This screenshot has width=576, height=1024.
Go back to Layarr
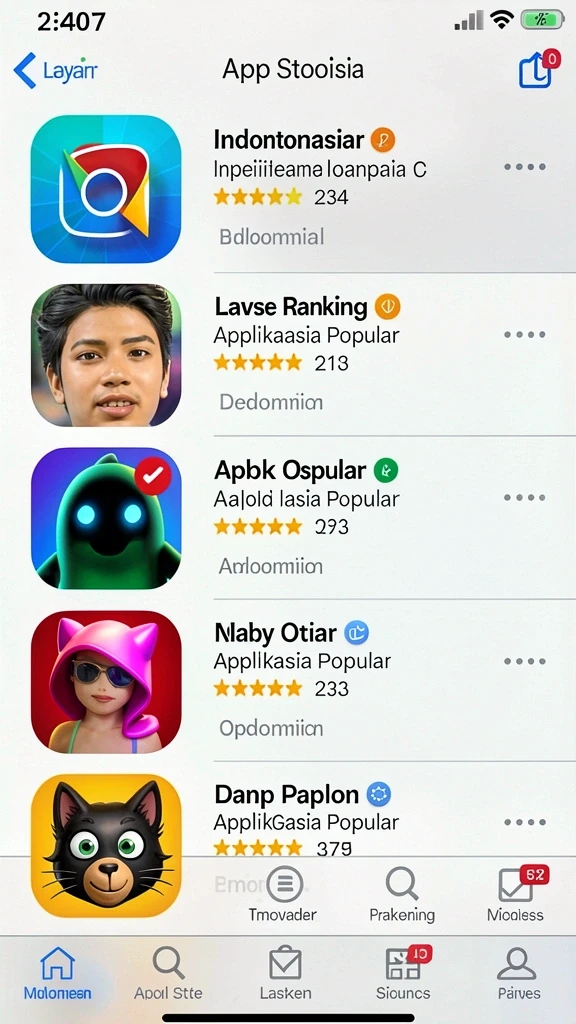pyautogui.click(x=56, y=70)
